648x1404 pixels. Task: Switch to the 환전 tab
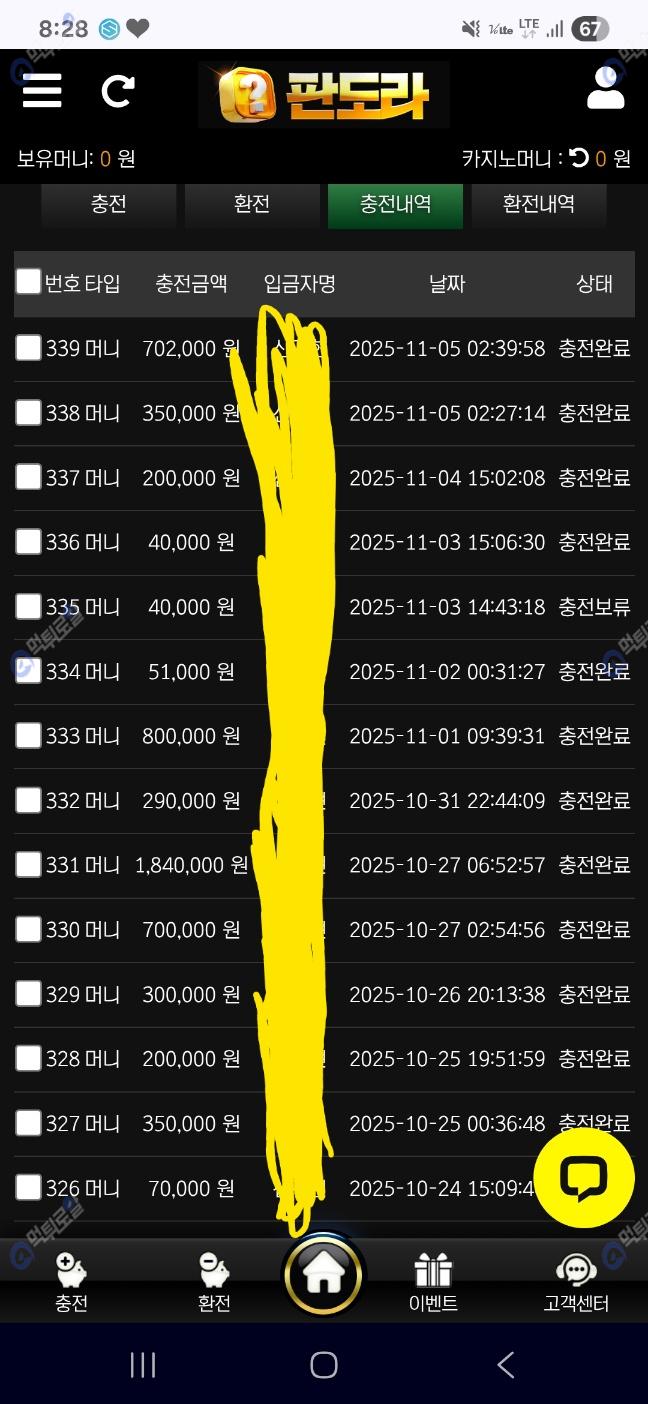pos(252,204)
